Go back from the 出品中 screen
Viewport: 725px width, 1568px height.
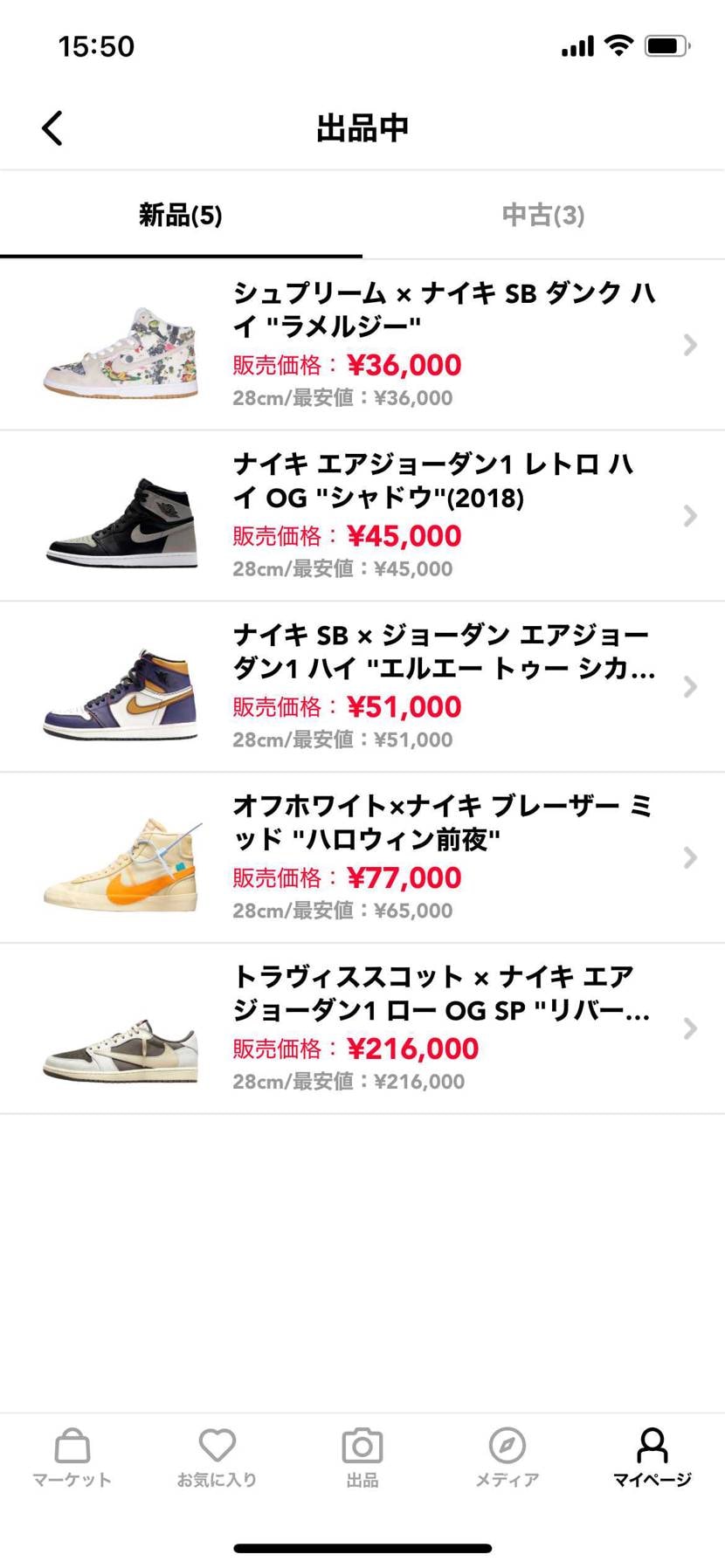point(52,128)
